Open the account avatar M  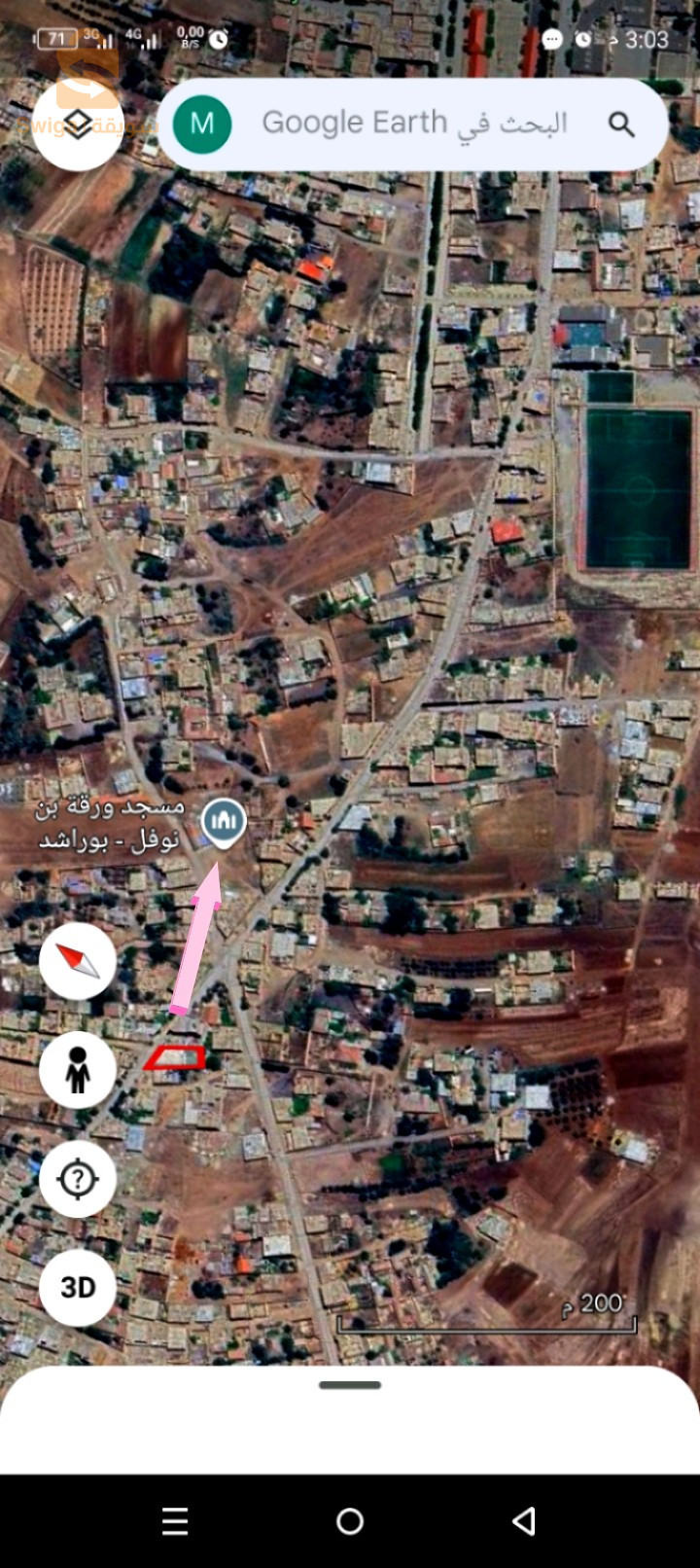tap(202, 124)
